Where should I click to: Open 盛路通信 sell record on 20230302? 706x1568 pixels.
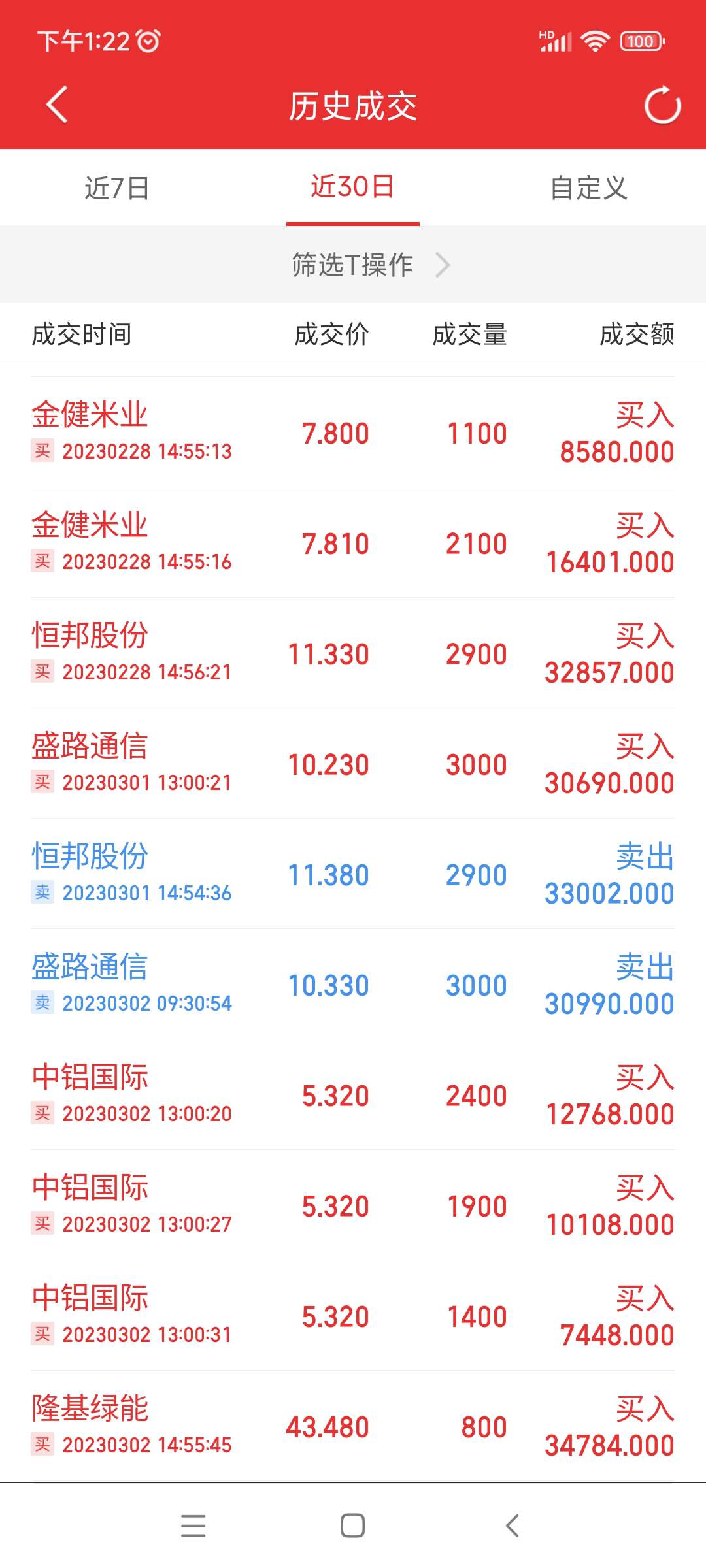coord(353,985)
